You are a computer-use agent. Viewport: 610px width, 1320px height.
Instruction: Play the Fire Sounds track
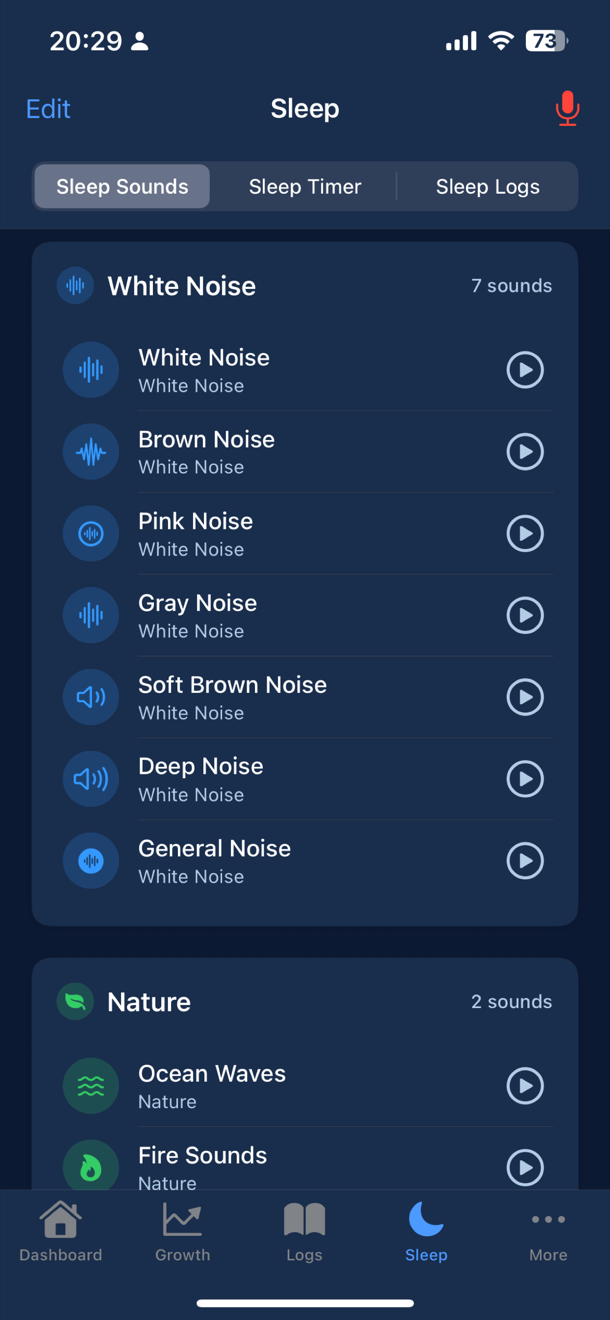[525, 1166]
